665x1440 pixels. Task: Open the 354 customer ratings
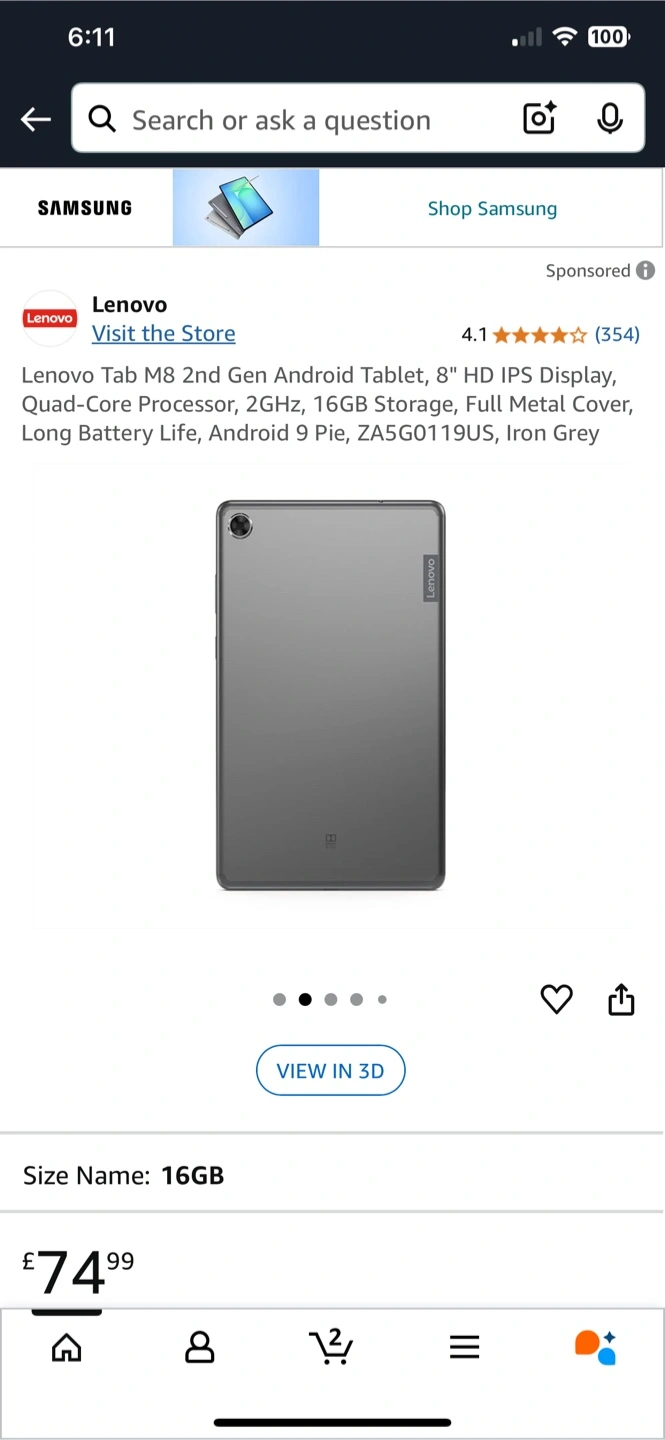(x=617, y=335)
